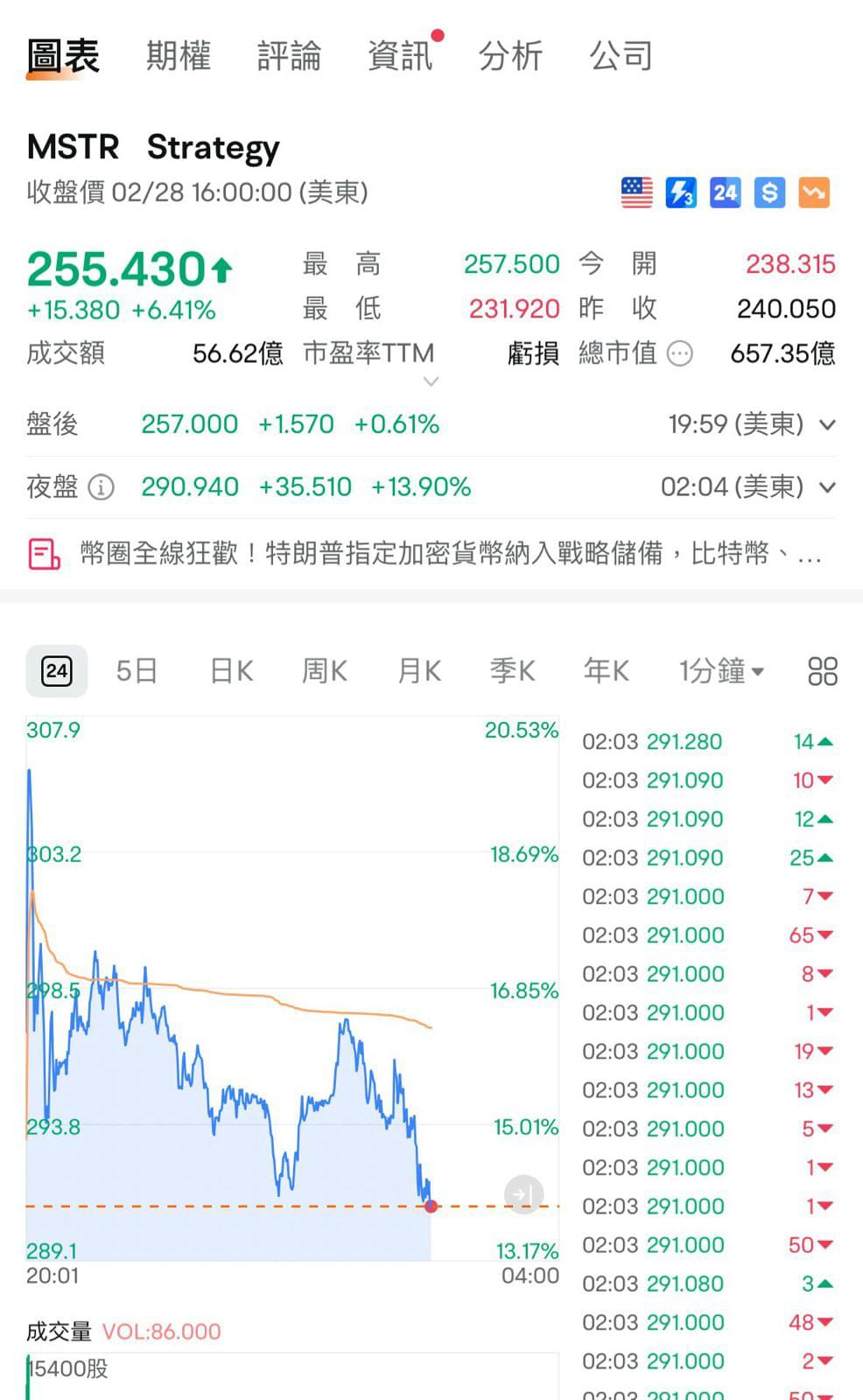Image resolution: width=863 pixels, height=1400 pixels.
Task: Open the chart layout grid icon
Action: (823, 671)
